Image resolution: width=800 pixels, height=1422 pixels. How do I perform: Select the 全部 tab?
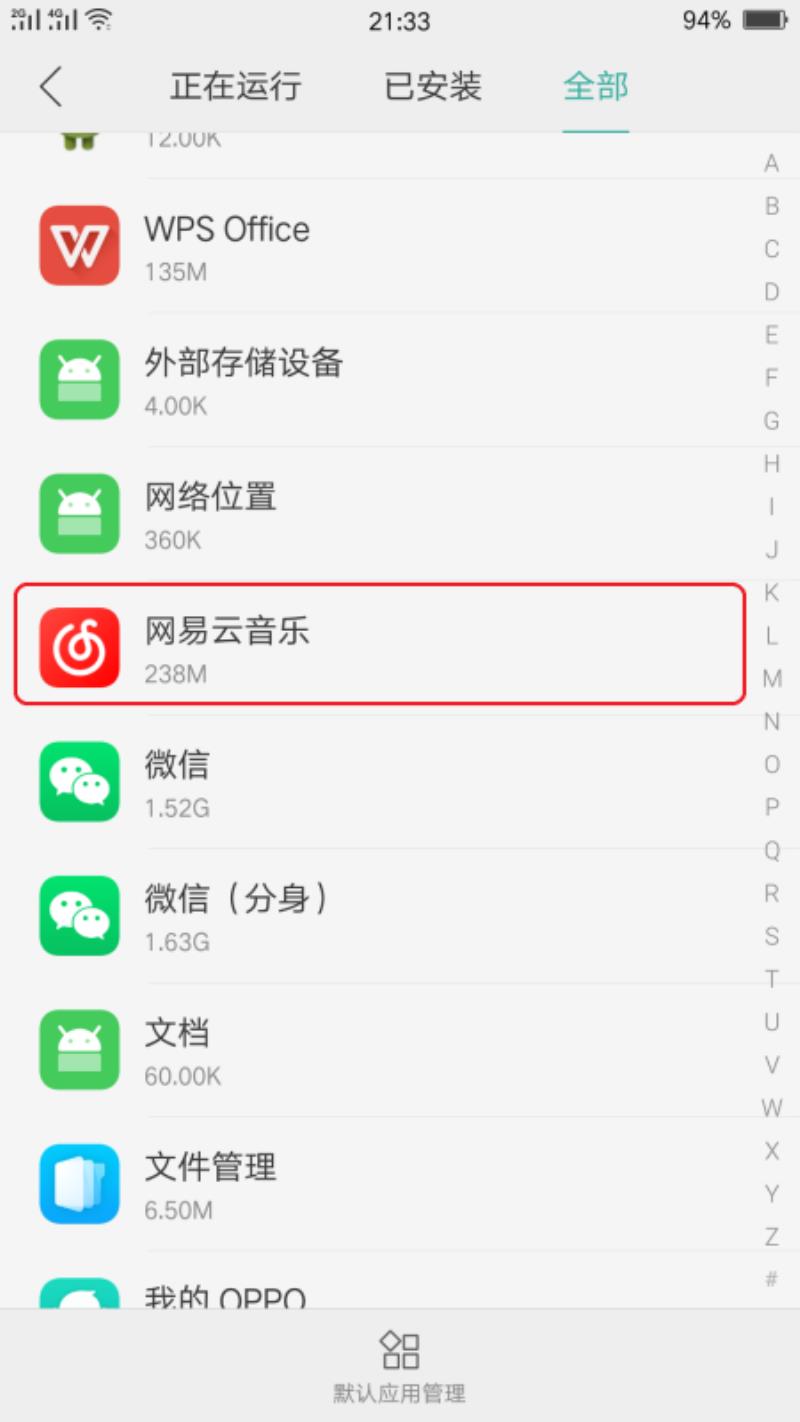click(x=595, y=87)
